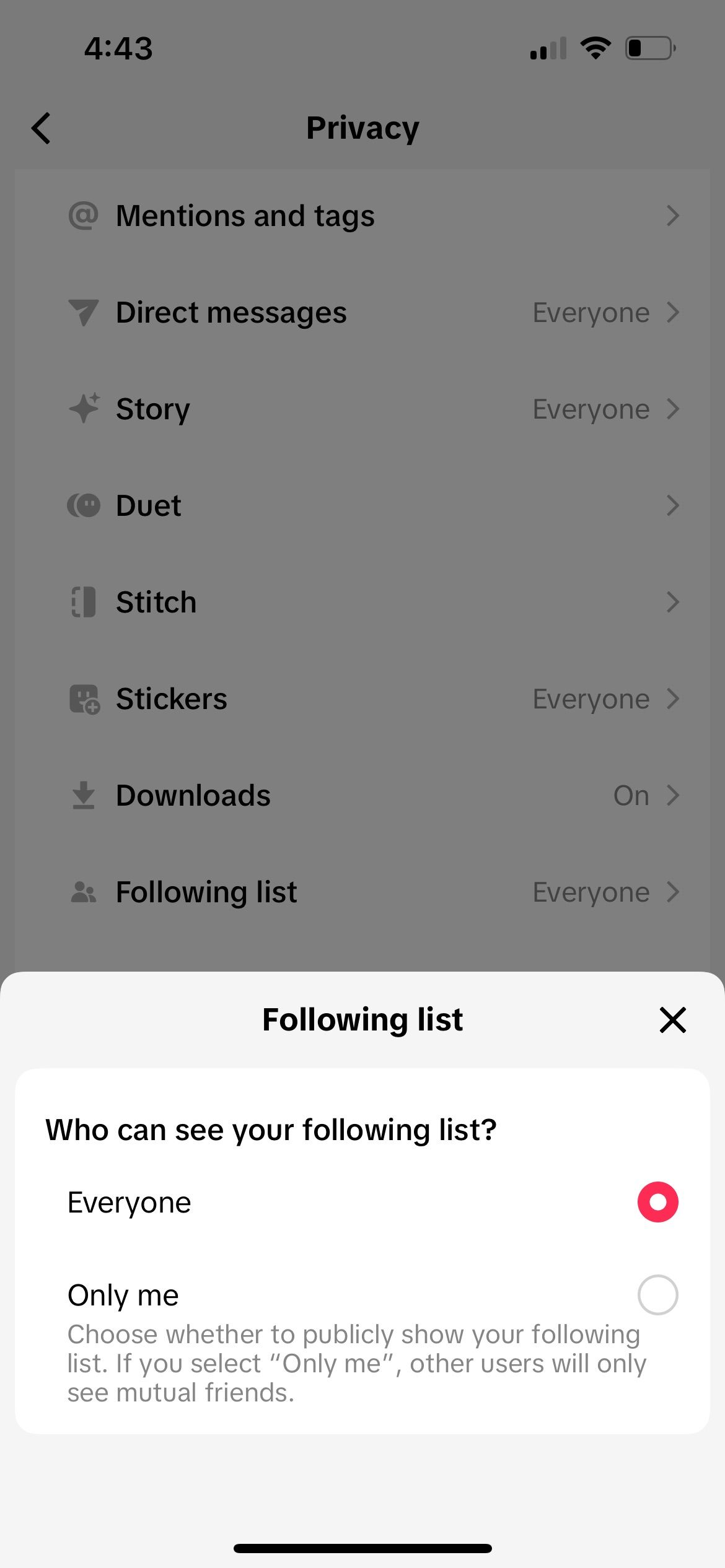Click the Duet icon
This screenshot has width=725, height=1568.
point(85,505)
